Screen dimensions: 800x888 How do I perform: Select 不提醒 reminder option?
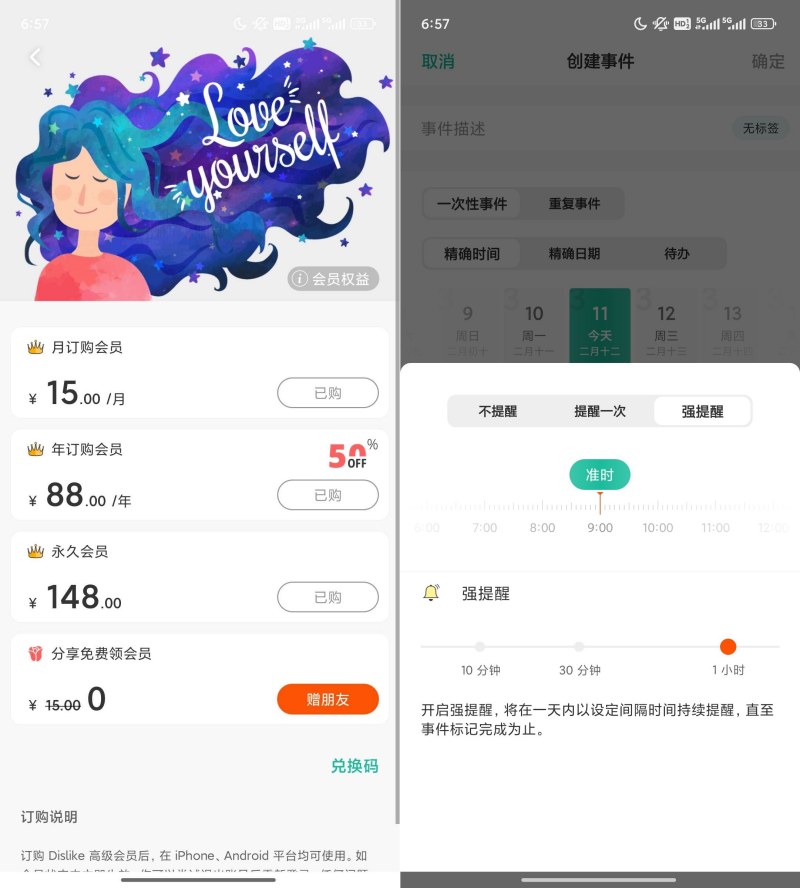coord(498,411)
